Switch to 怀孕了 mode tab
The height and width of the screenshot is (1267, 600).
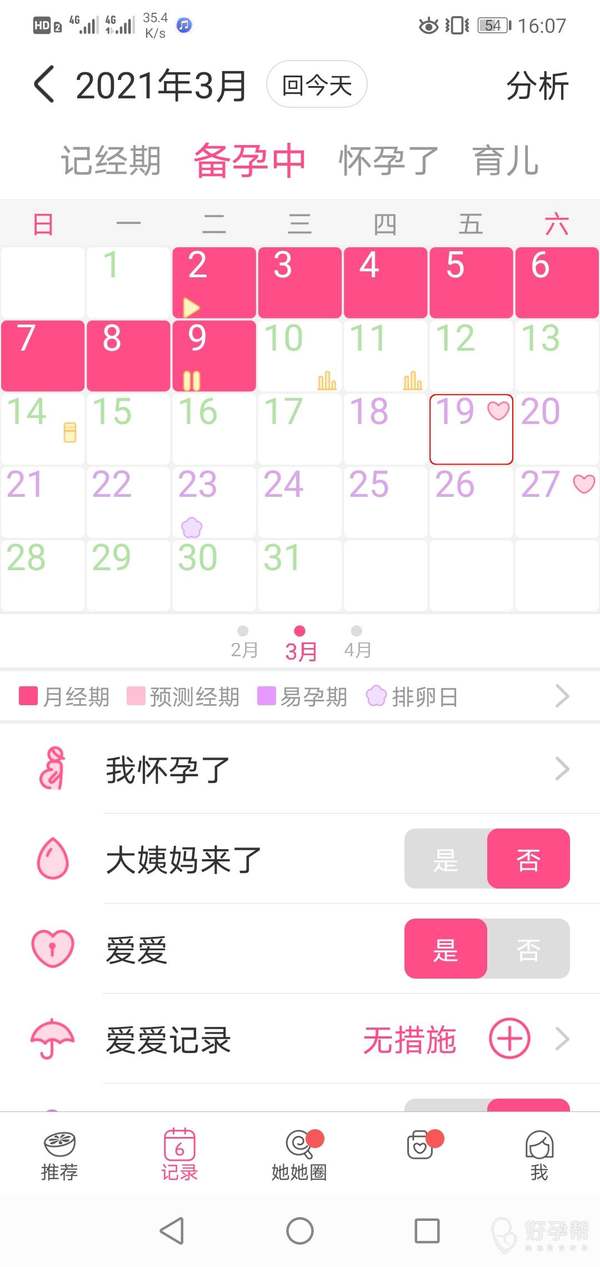click(389, 161)
